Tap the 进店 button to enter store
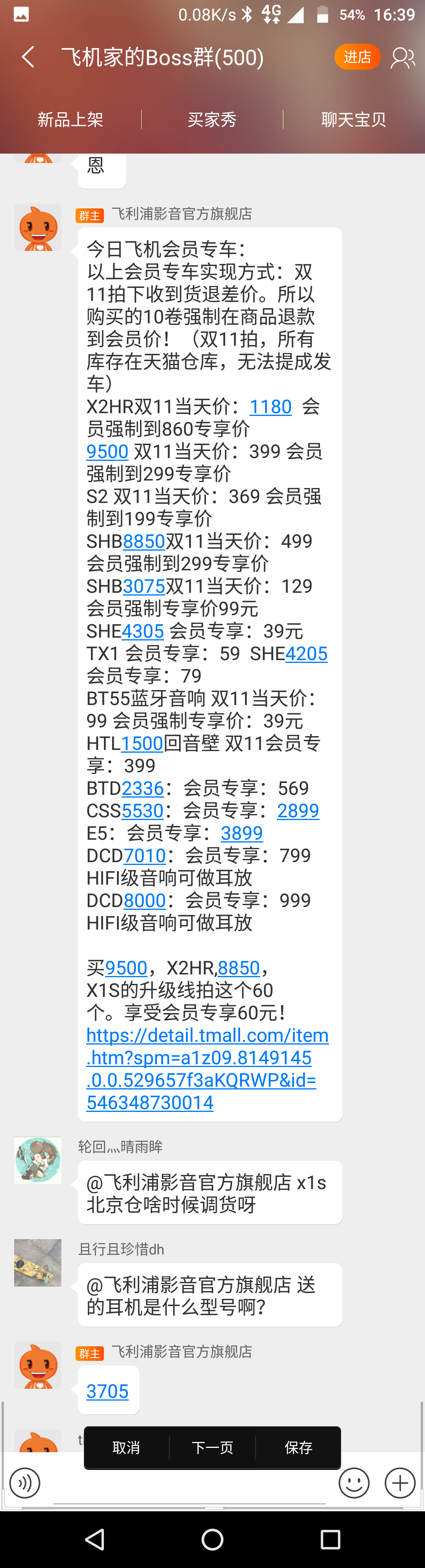This screenshot has height=1568, width=425. pyautogui.click(x=357, y=57)
